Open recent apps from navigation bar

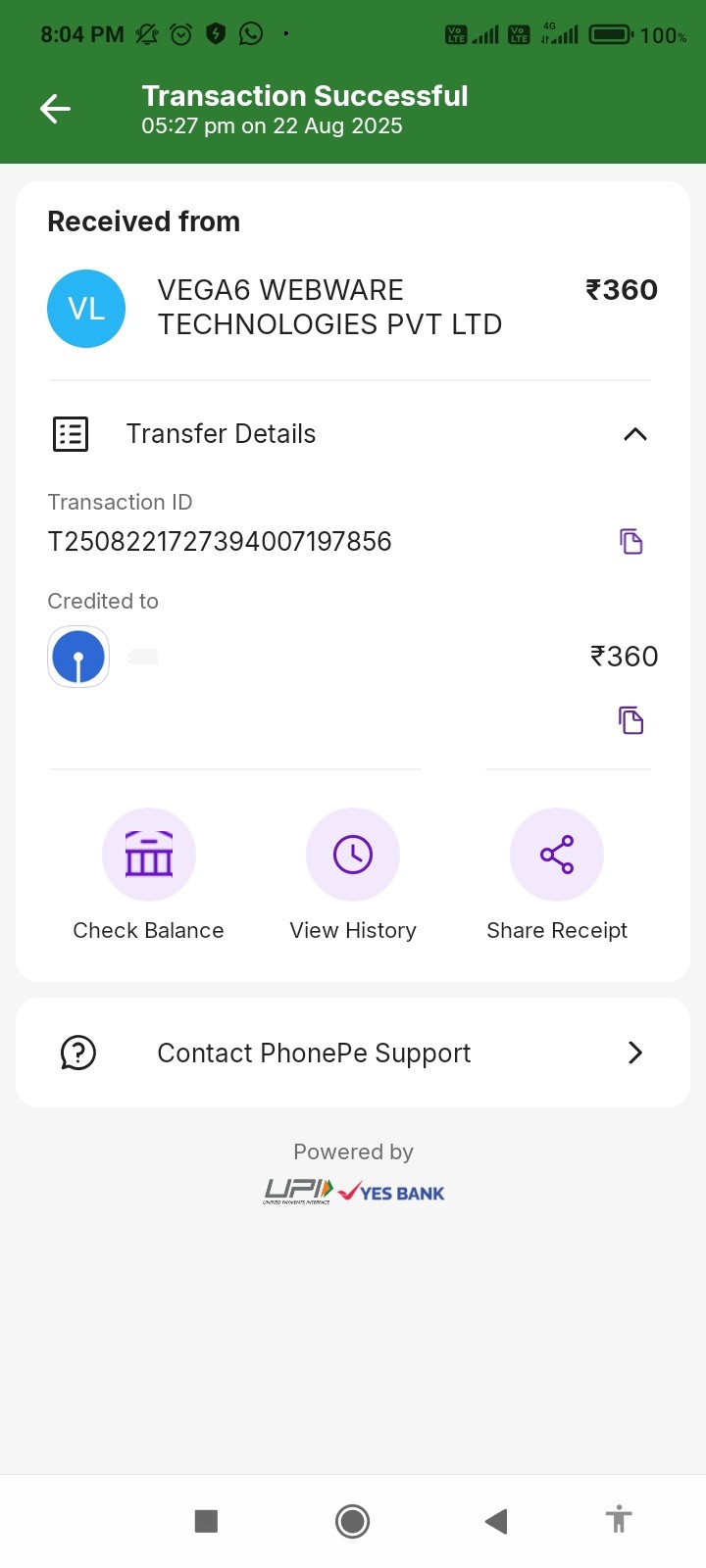[x=206, y=1521]
